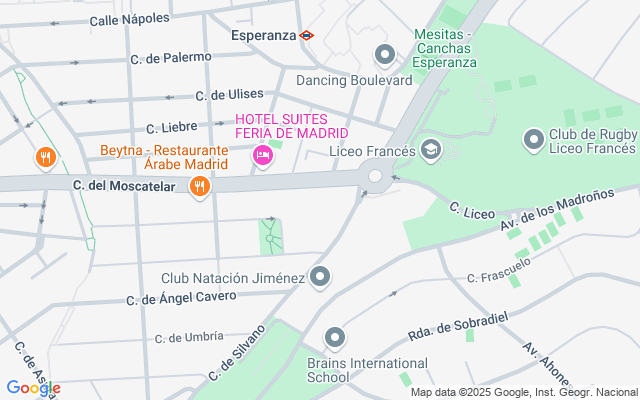Tap the Liceo Francés school marker
This screenshot has height=400, width=640.
[x=431, y=151]
